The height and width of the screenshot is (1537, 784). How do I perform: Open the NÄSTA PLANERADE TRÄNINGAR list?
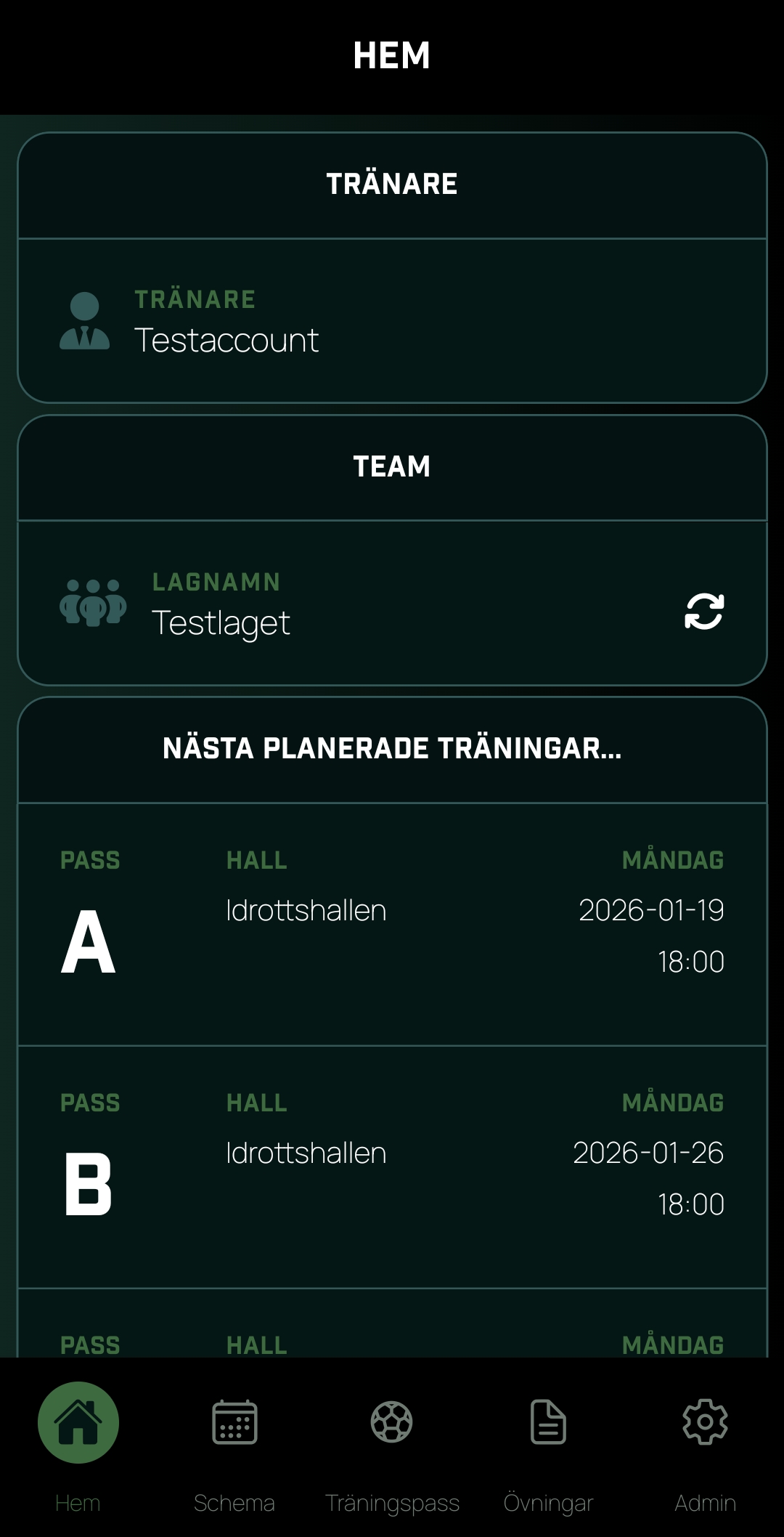click(x=392, y=750)
